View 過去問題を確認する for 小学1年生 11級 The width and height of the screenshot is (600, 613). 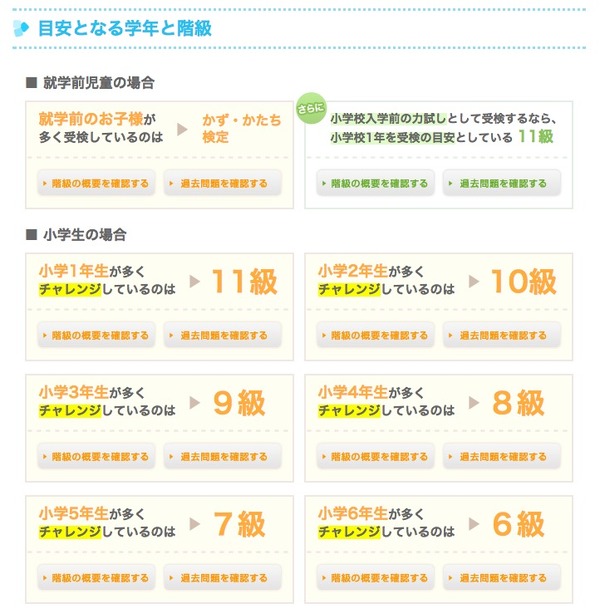222,336
